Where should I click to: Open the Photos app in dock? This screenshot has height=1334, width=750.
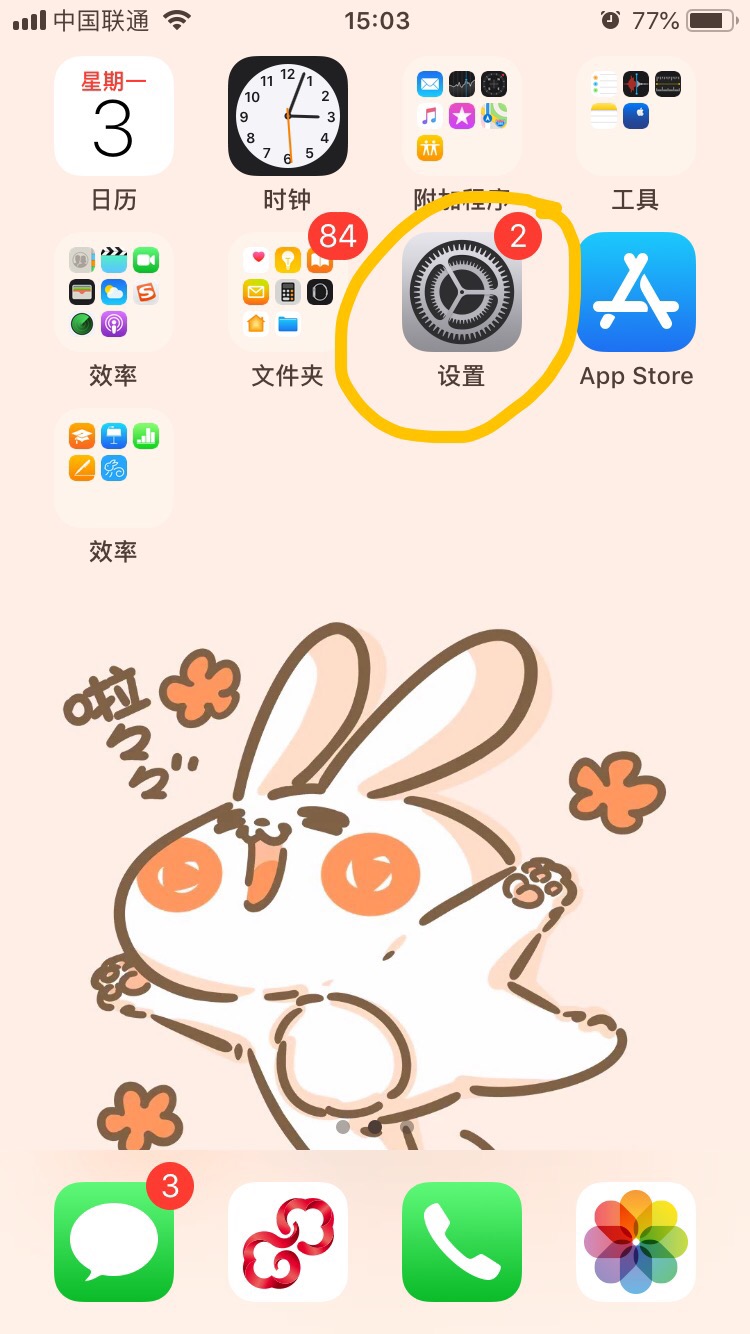point(635,1242)
